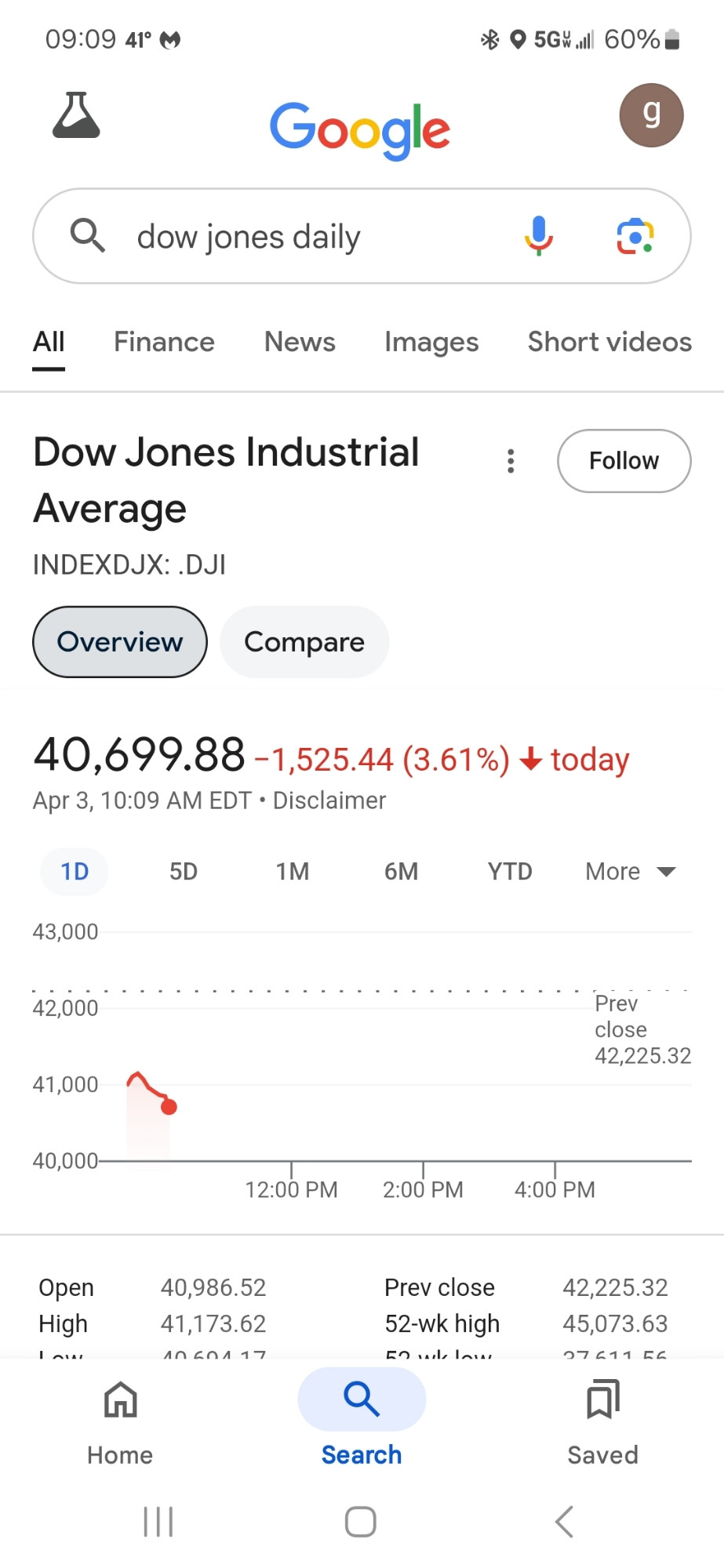Switch to the Finance tab
Image resolution: width=724 pixels, height=1568 pixels.
coord(164,342)
